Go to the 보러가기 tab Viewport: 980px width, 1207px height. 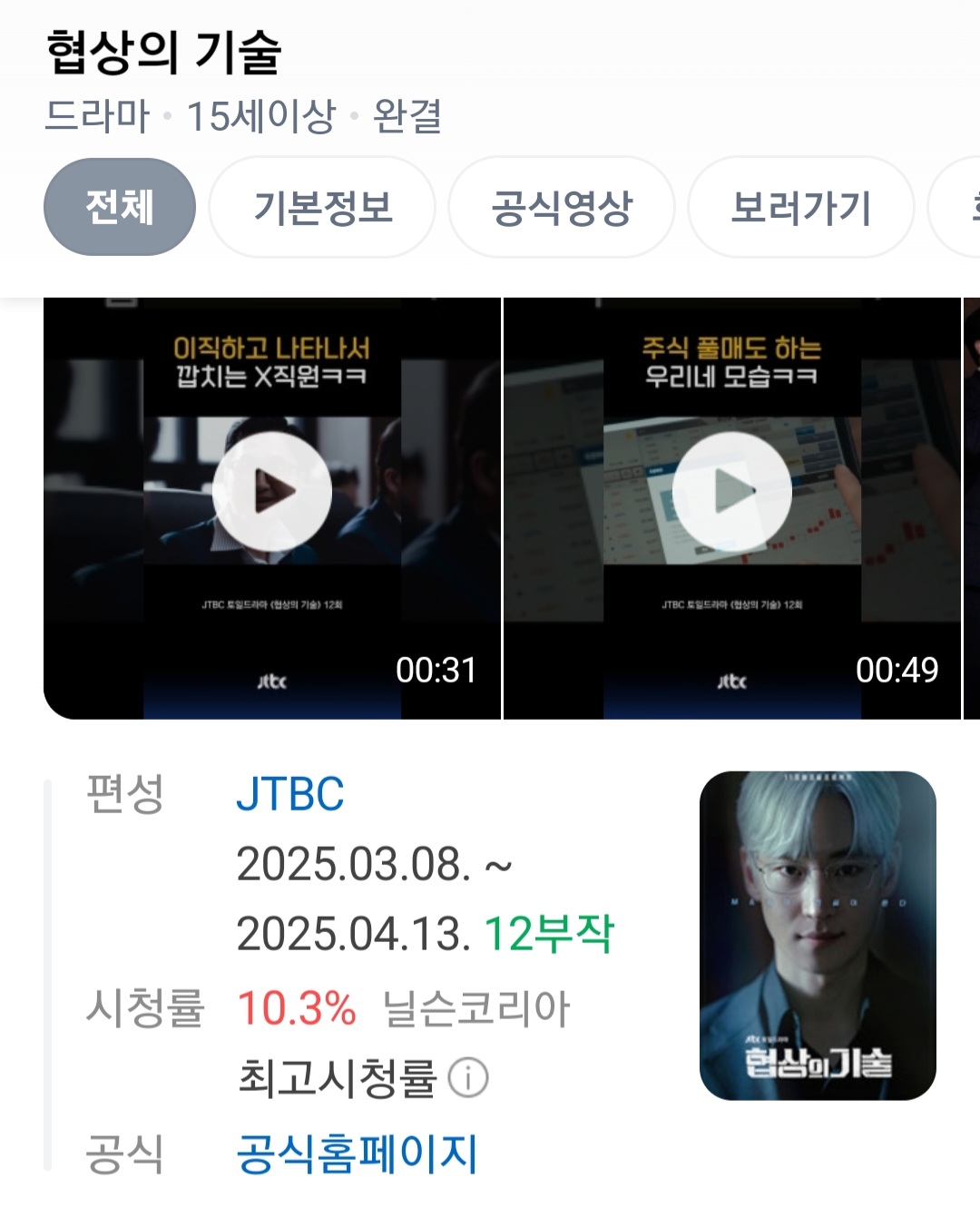[800, 207]
